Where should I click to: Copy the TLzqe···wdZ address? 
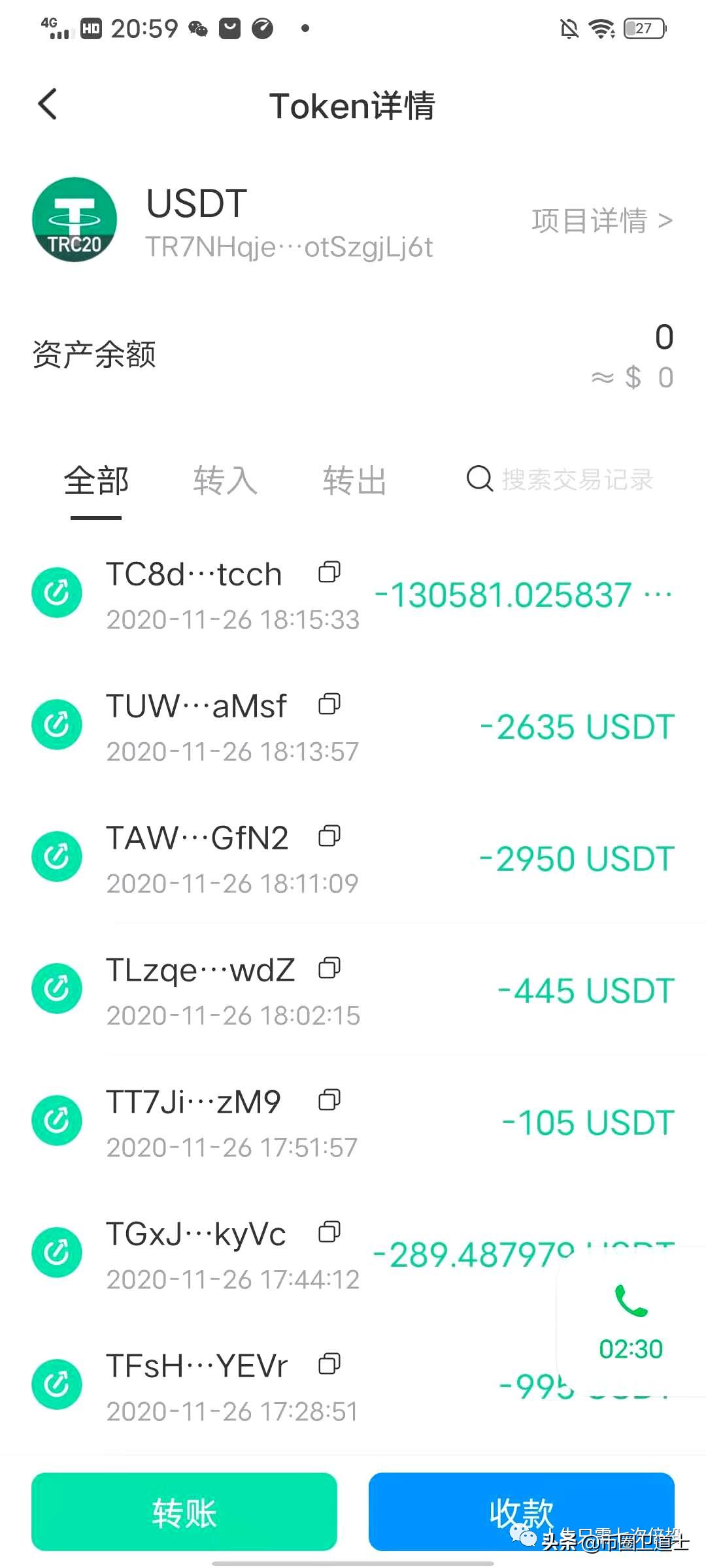[x=329, y=968]
